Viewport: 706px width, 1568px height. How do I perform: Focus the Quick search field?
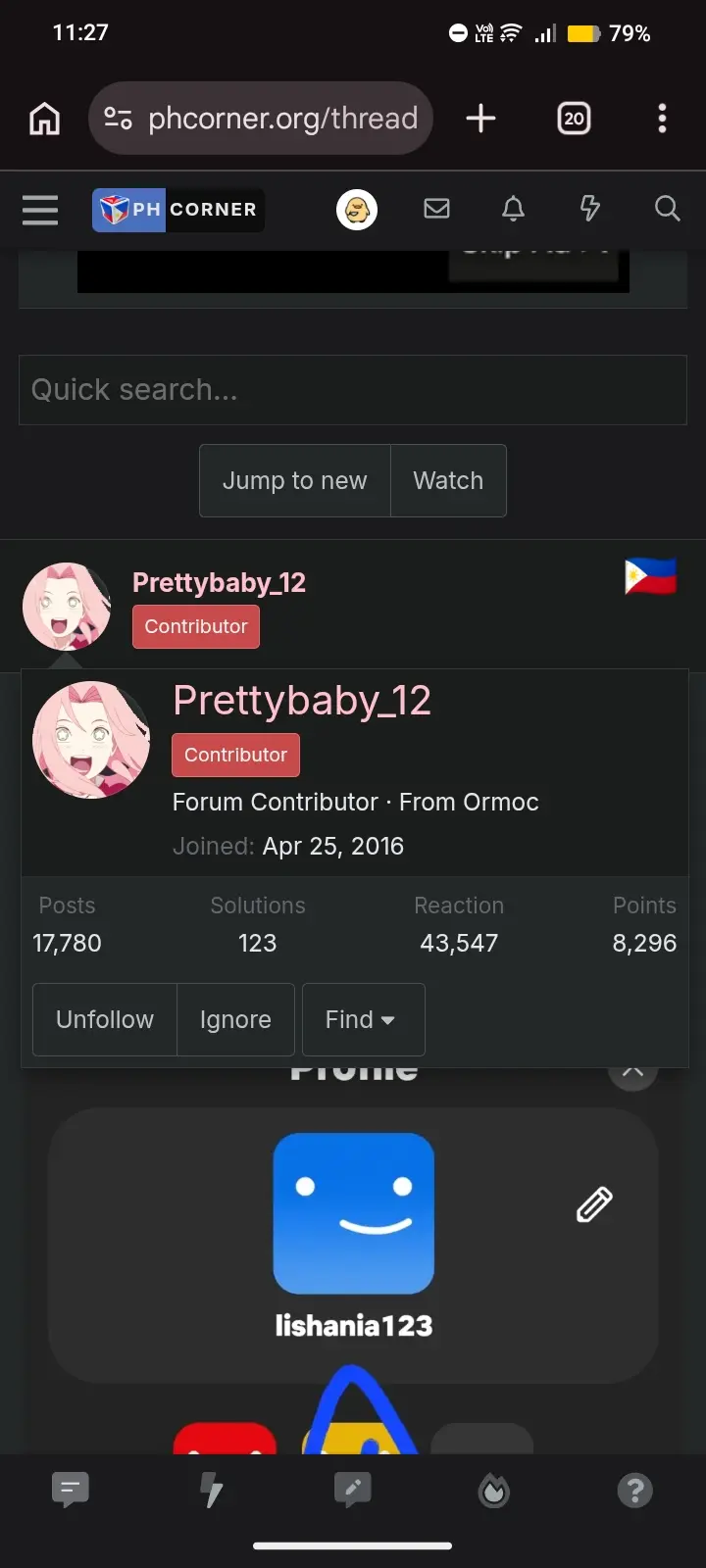click(353, 390)
